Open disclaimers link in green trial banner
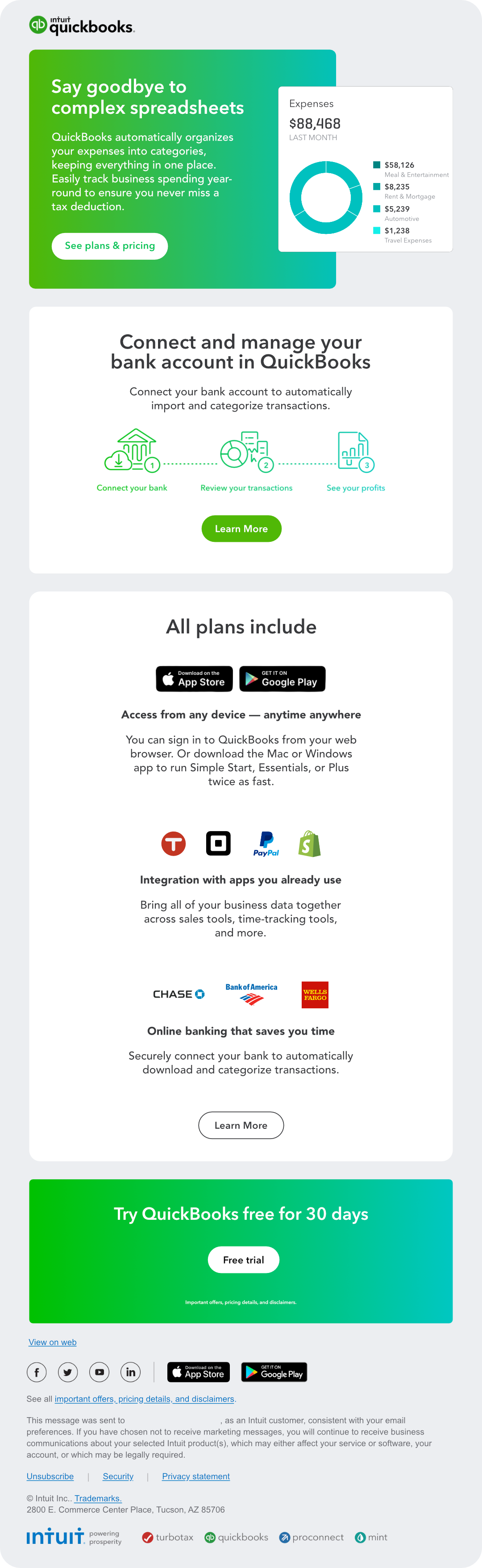 pyautogui.click(x=241, y=1302)
